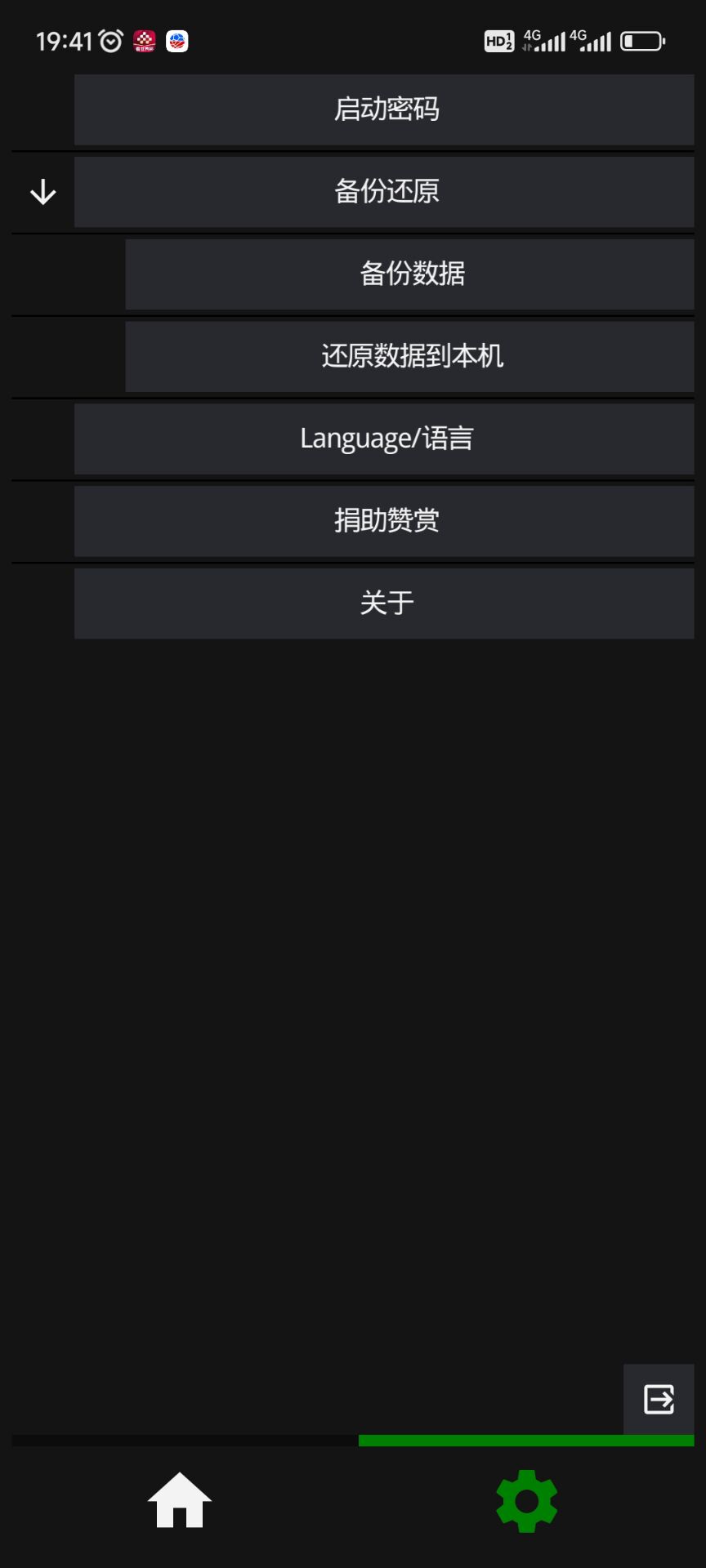
Task: Open the 捐助赞赏 donation option
Action: tap(384, 521)
